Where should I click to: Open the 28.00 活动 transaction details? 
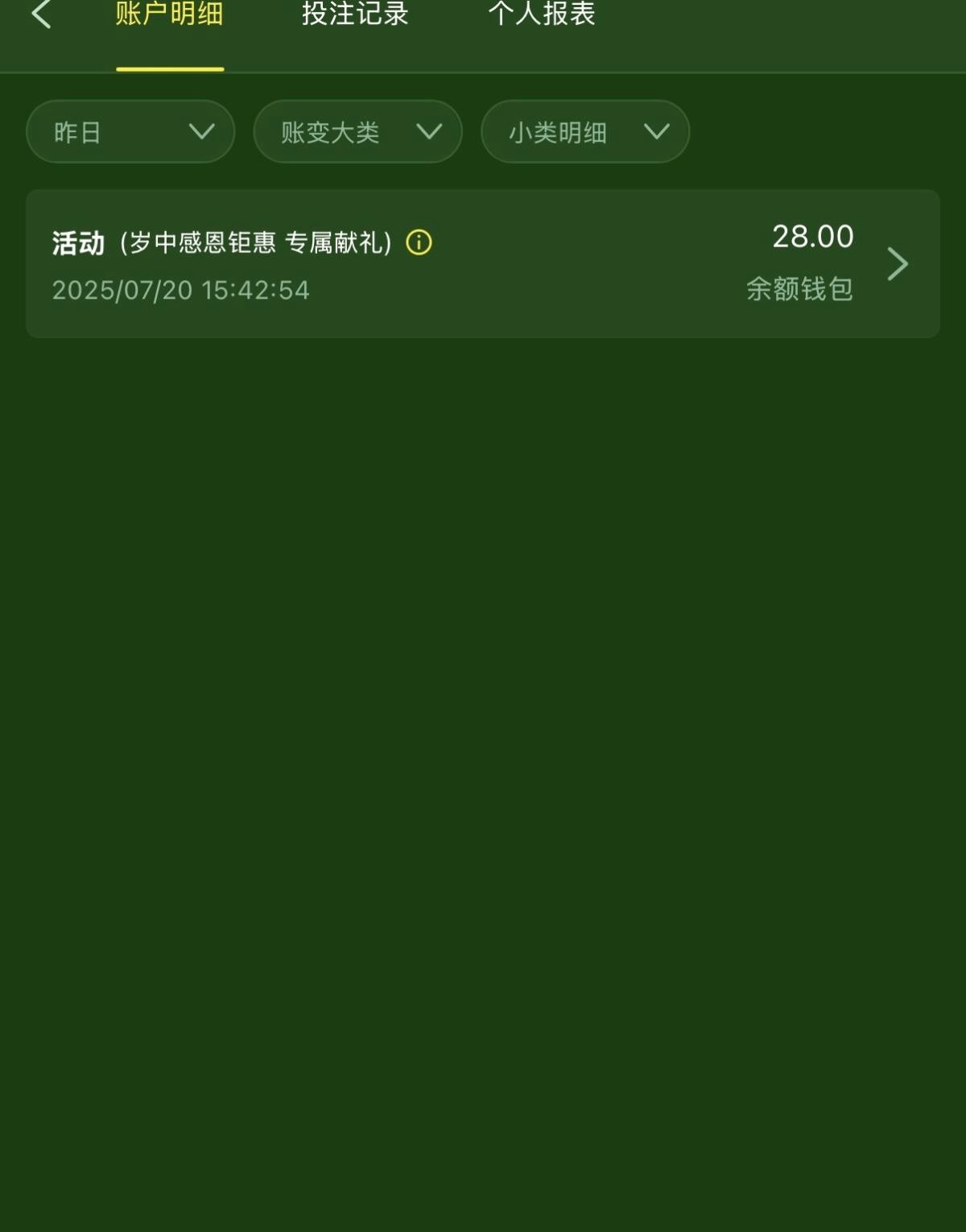[896, 264]
